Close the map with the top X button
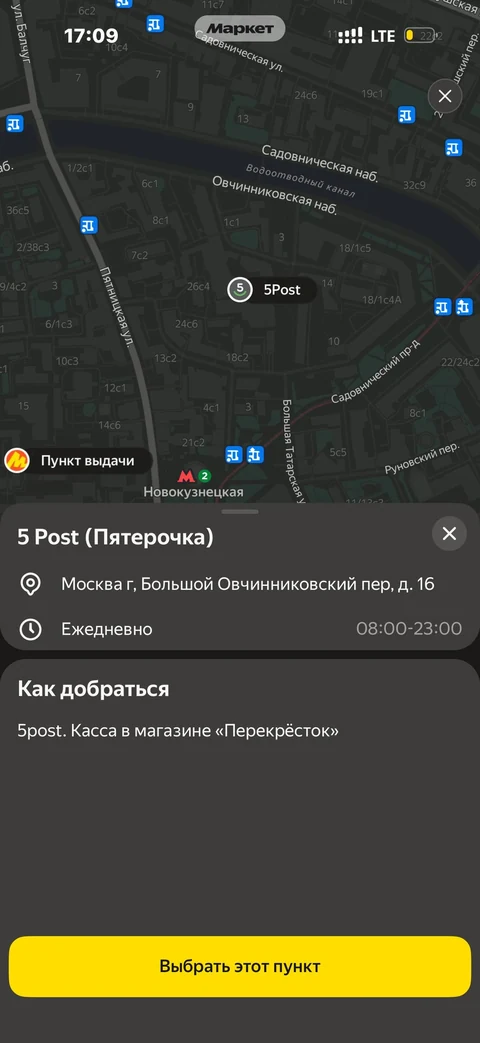This screenshot has height=1043, width=480. pyautogui.click(x=445, y=96)
